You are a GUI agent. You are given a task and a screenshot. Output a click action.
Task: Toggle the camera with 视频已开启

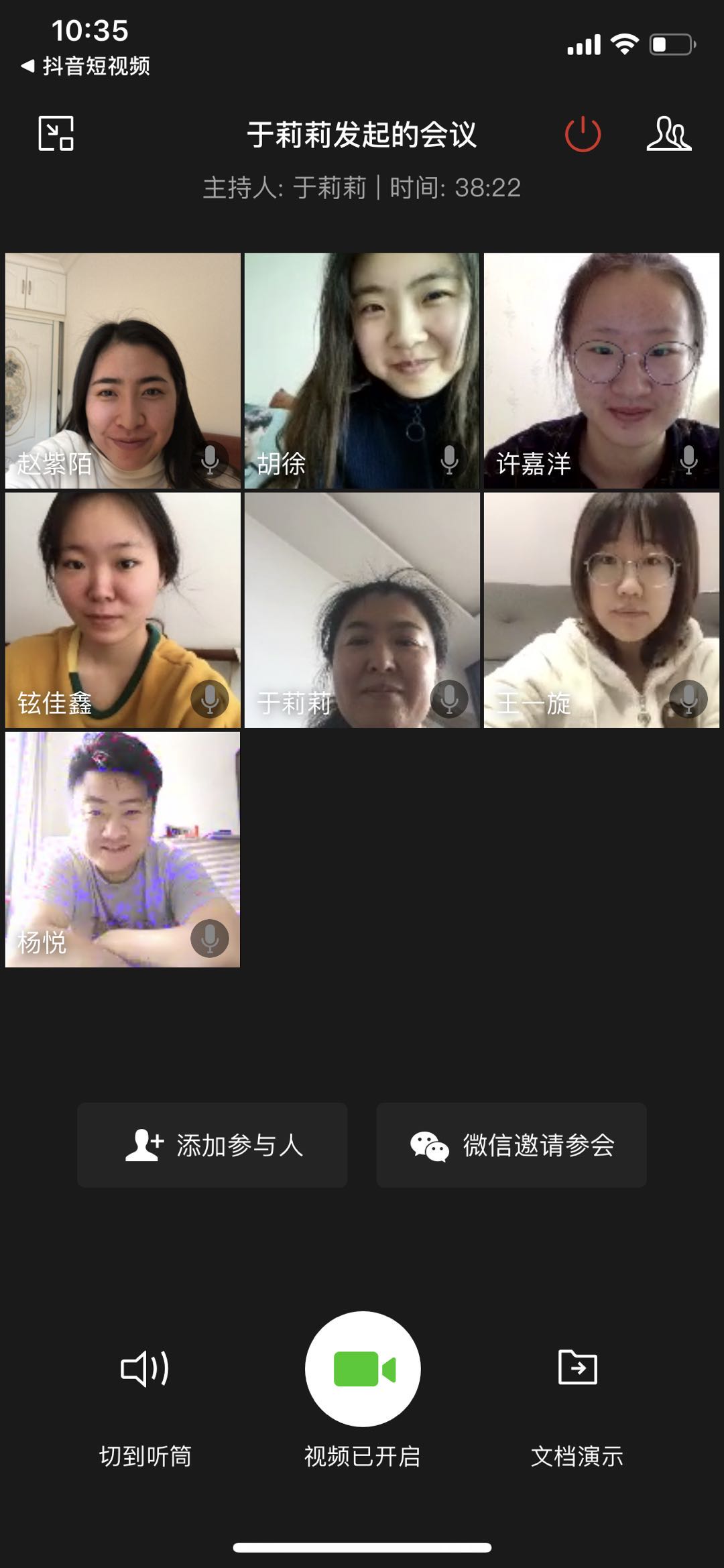(x=363, y=1370)
